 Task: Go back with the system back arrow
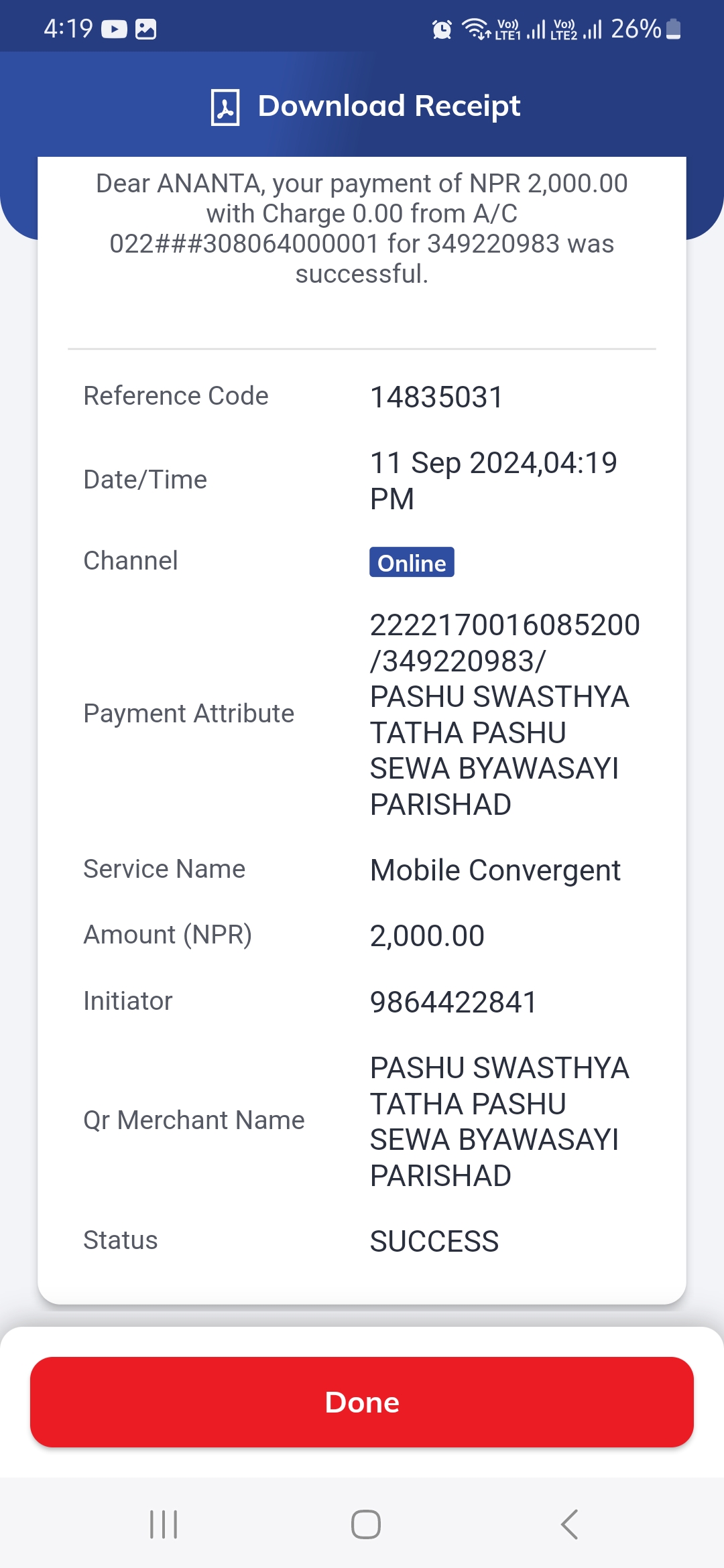click(569, 1524)
